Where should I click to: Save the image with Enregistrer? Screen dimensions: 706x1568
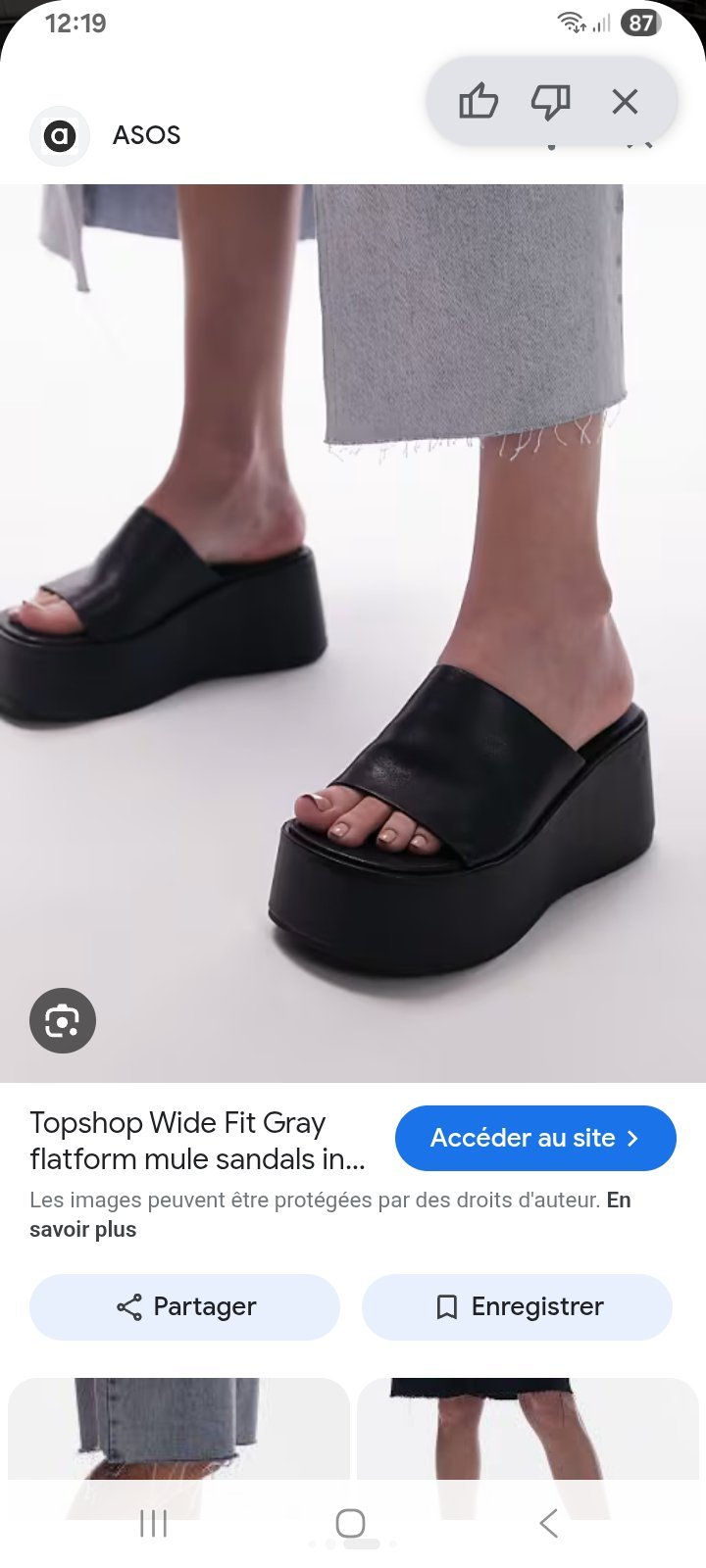517,1306
